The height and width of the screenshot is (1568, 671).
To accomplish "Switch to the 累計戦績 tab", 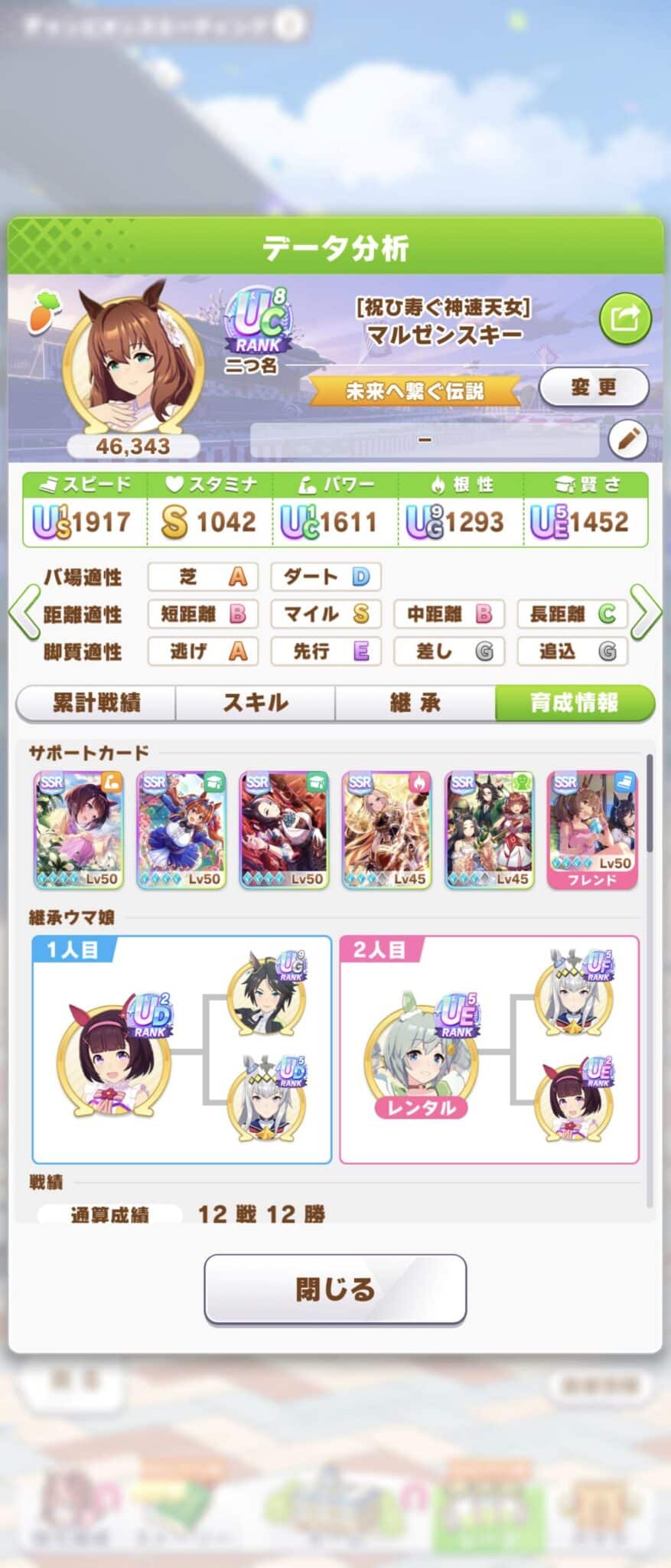I will (x=96, y=702).
